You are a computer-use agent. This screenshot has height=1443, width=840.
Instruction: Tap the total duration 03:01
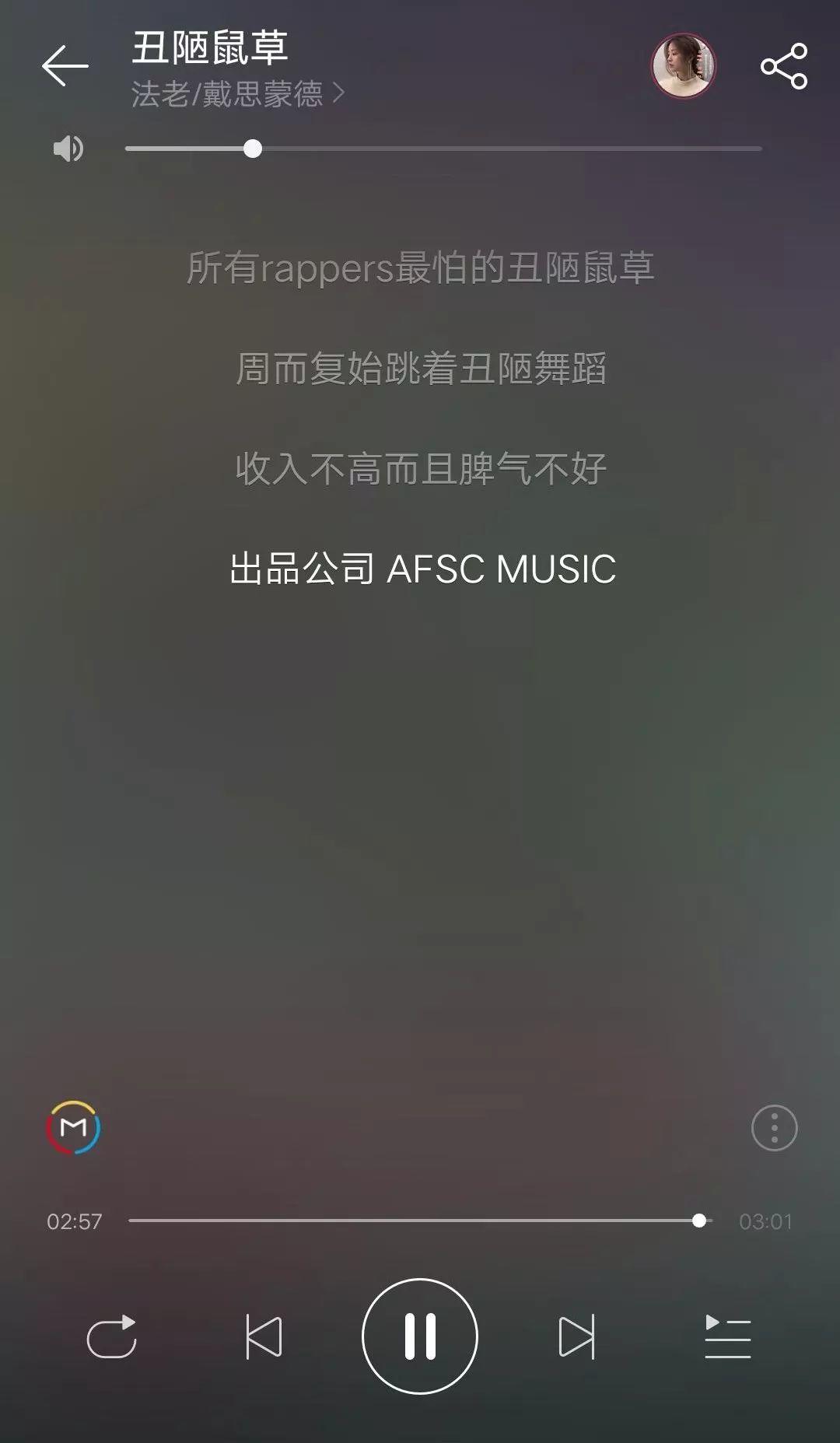(x=765, y=1221)
